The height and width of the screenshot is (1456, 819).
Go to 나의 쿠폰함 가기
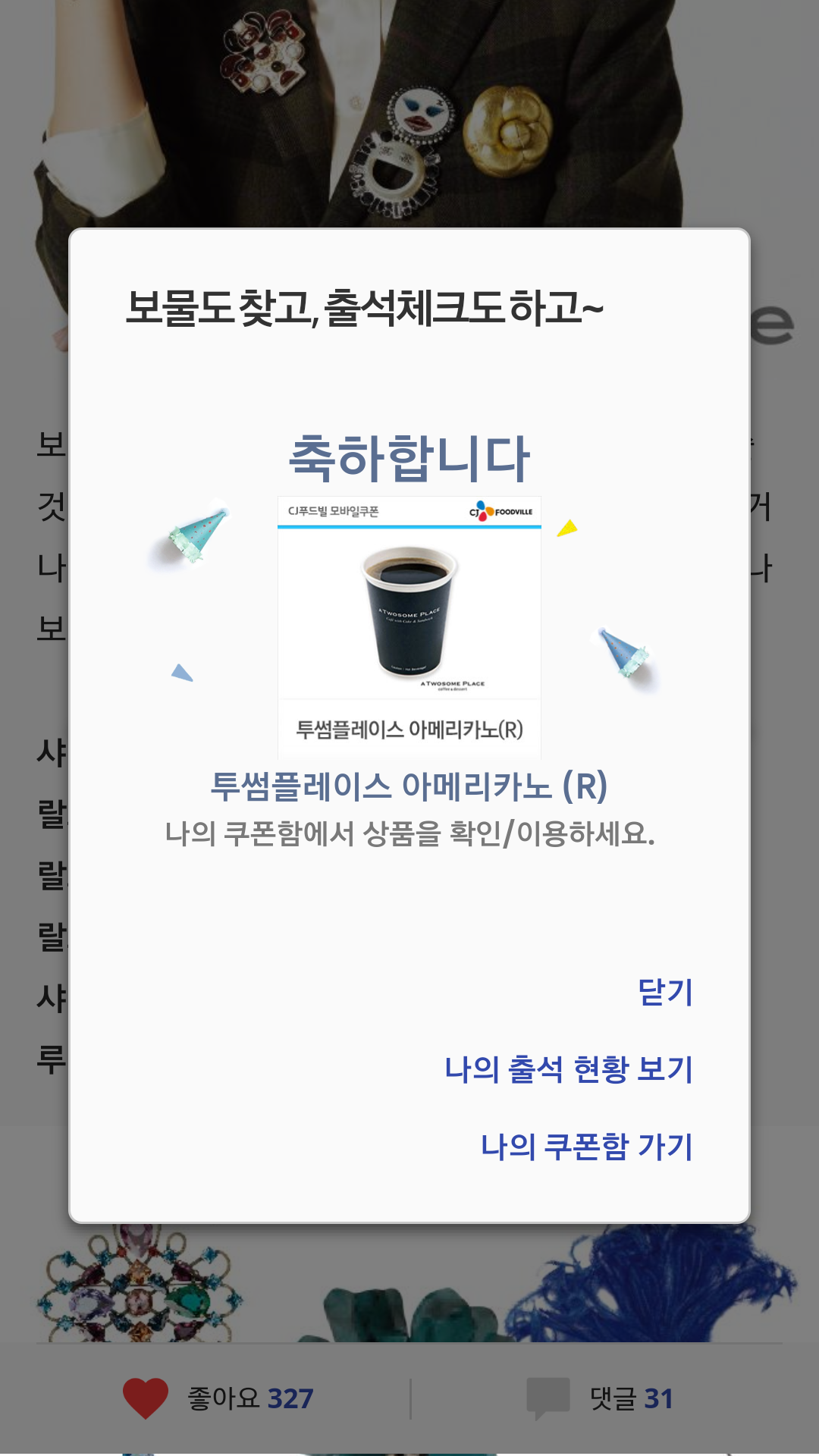pos(586,1146)
